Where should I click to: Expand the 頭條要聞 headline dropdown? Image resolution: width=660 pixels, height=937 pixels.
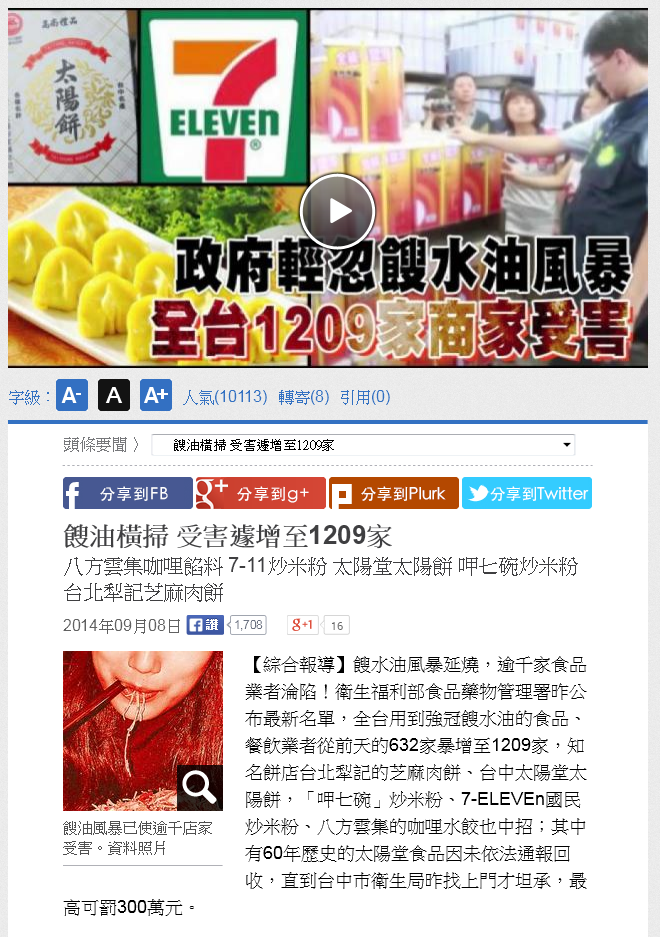coord(364,445)
